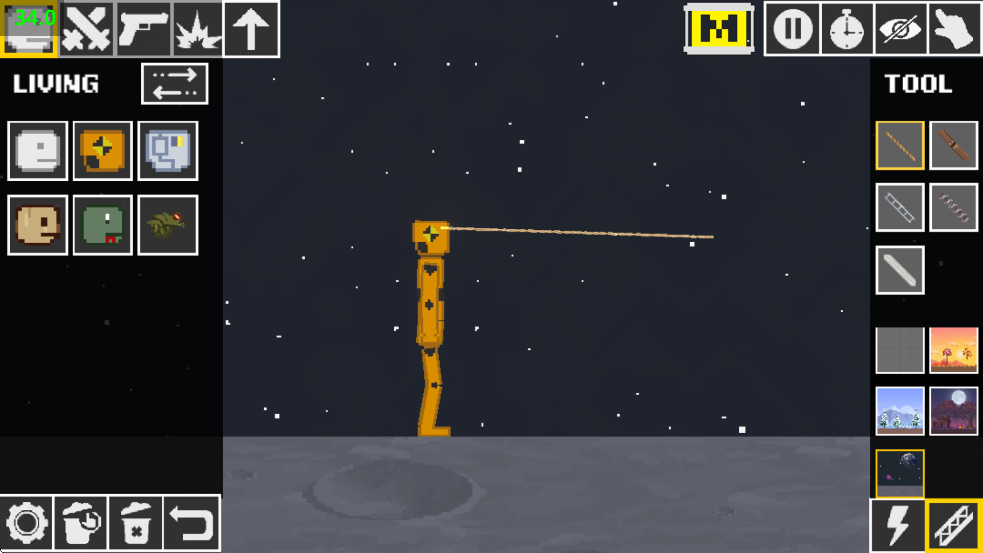Clear everything with the trash bin
Screen dimensions: 983x553
tap(135, 523)
